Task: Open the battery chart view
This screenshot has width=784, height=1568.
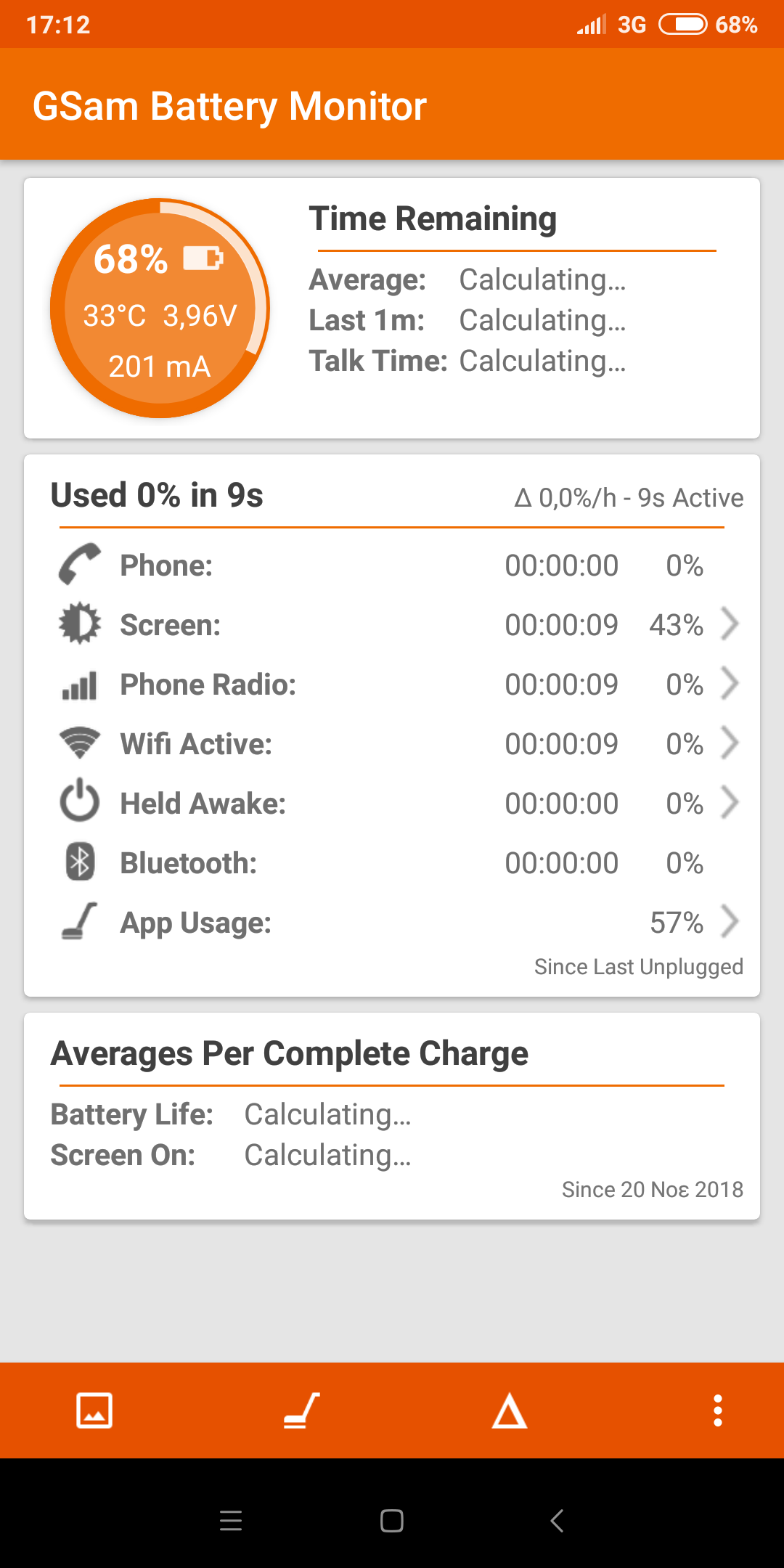Action: pyautogui.click(x=94, y=1410)
